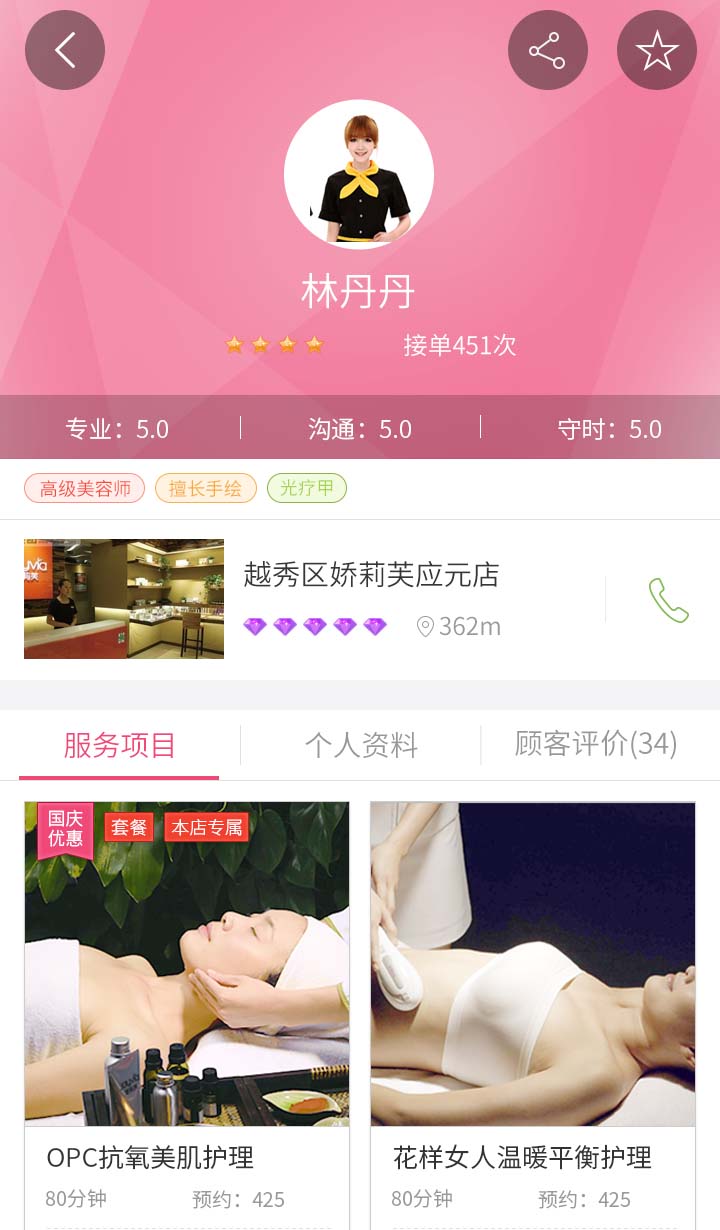Tap 林丹丹's profile photo
Viewport: 720px width, 1230px height.
359,174
